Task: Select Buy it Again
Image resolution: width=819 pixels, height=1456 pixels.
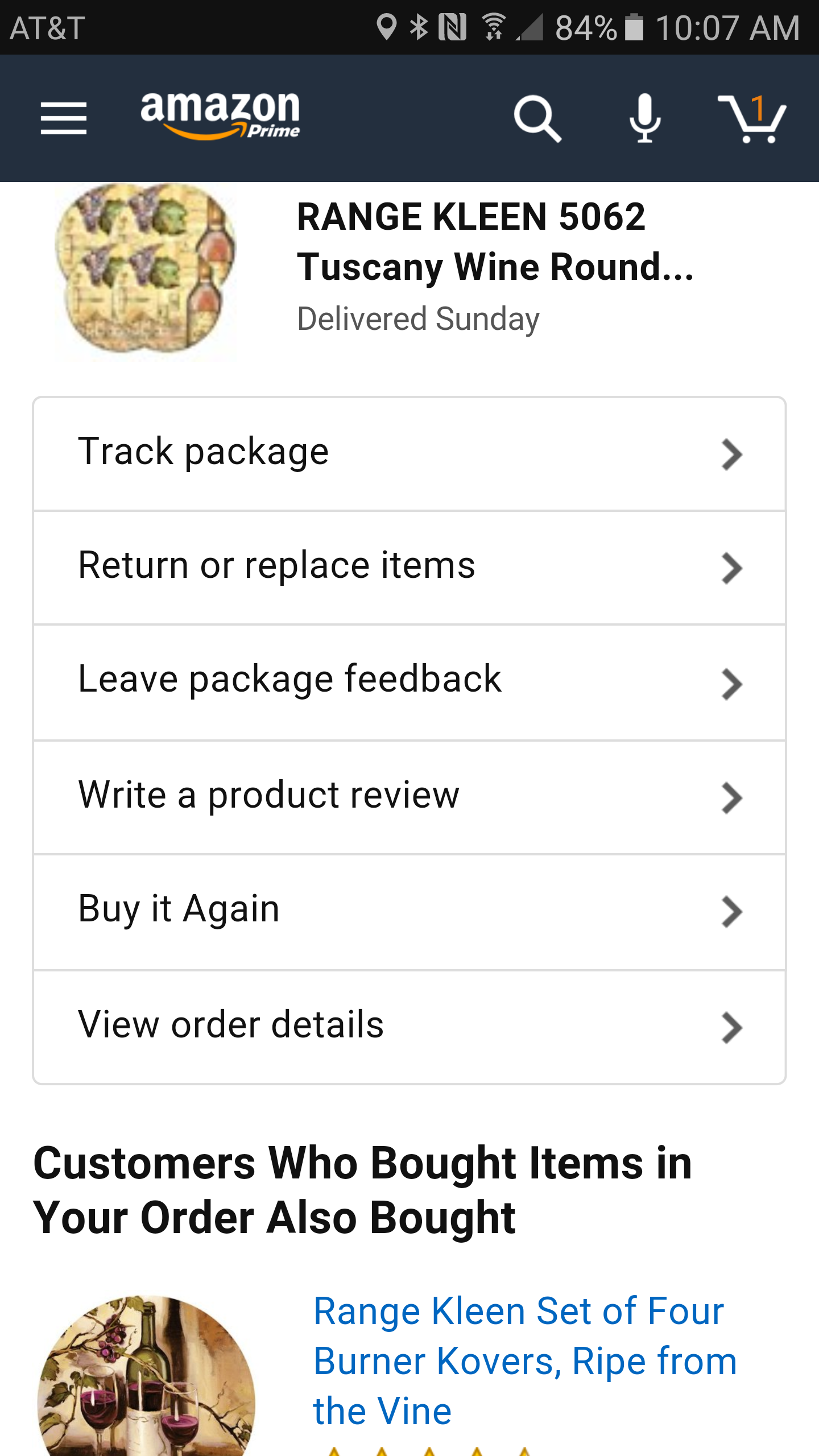Action: pos(179,909)
